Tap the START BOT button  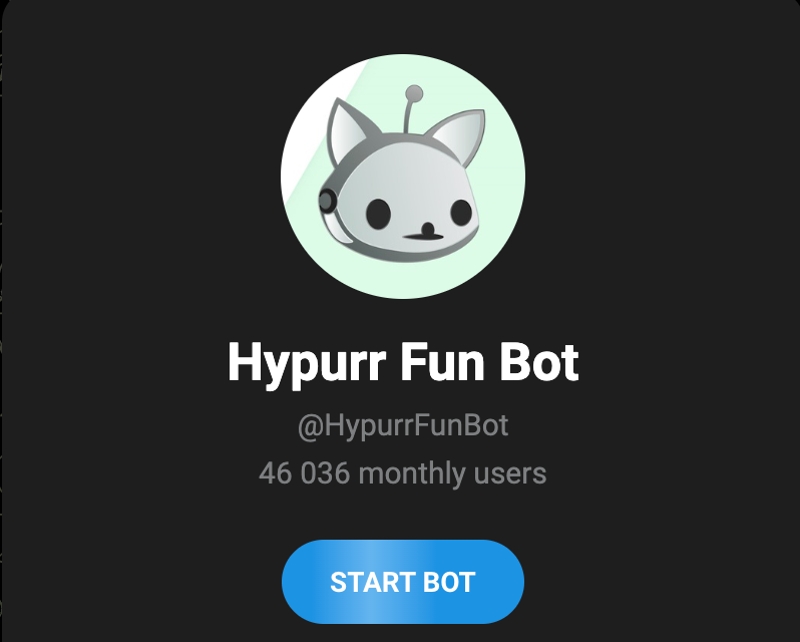coord(402,581)
